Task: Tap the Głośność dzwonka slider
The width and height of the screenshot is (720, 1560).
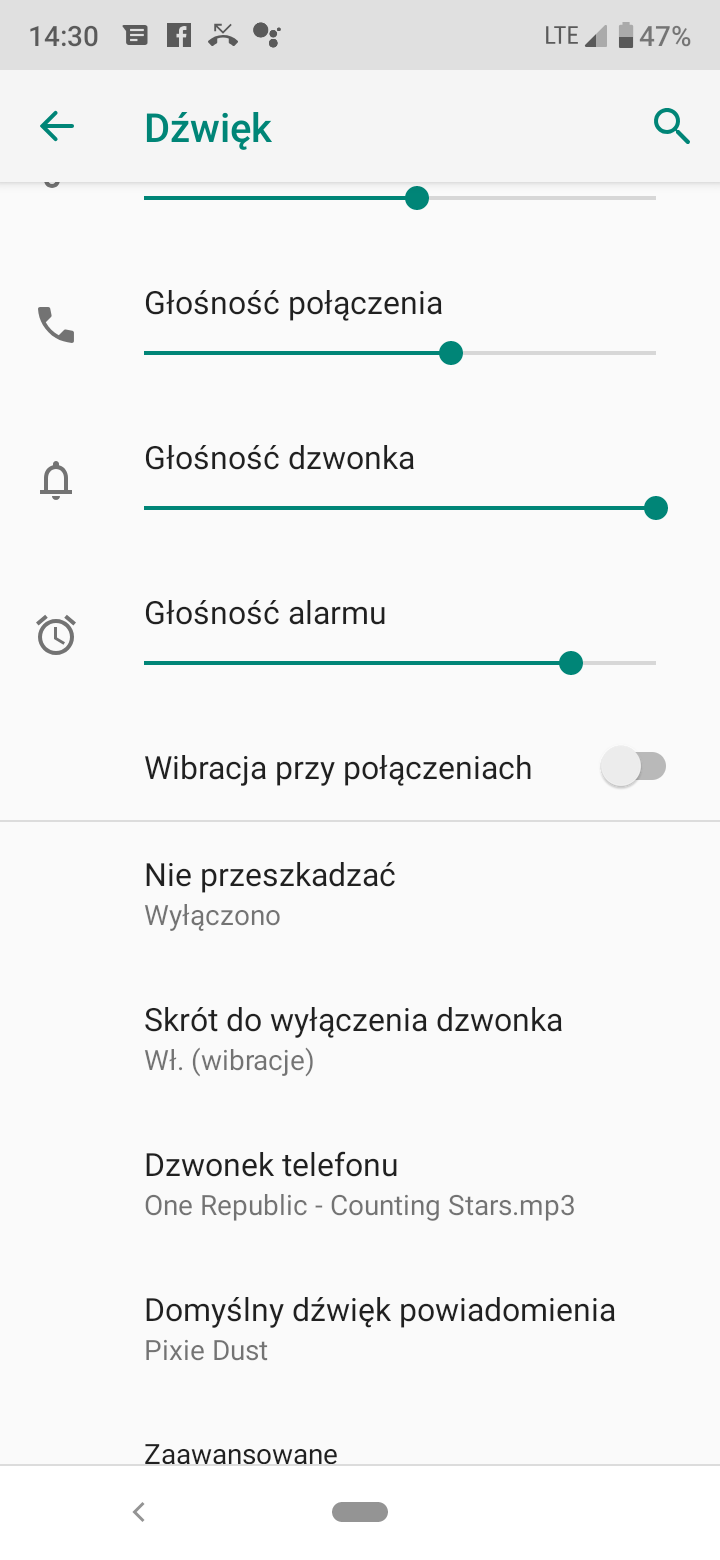Action: click(400, 508)
